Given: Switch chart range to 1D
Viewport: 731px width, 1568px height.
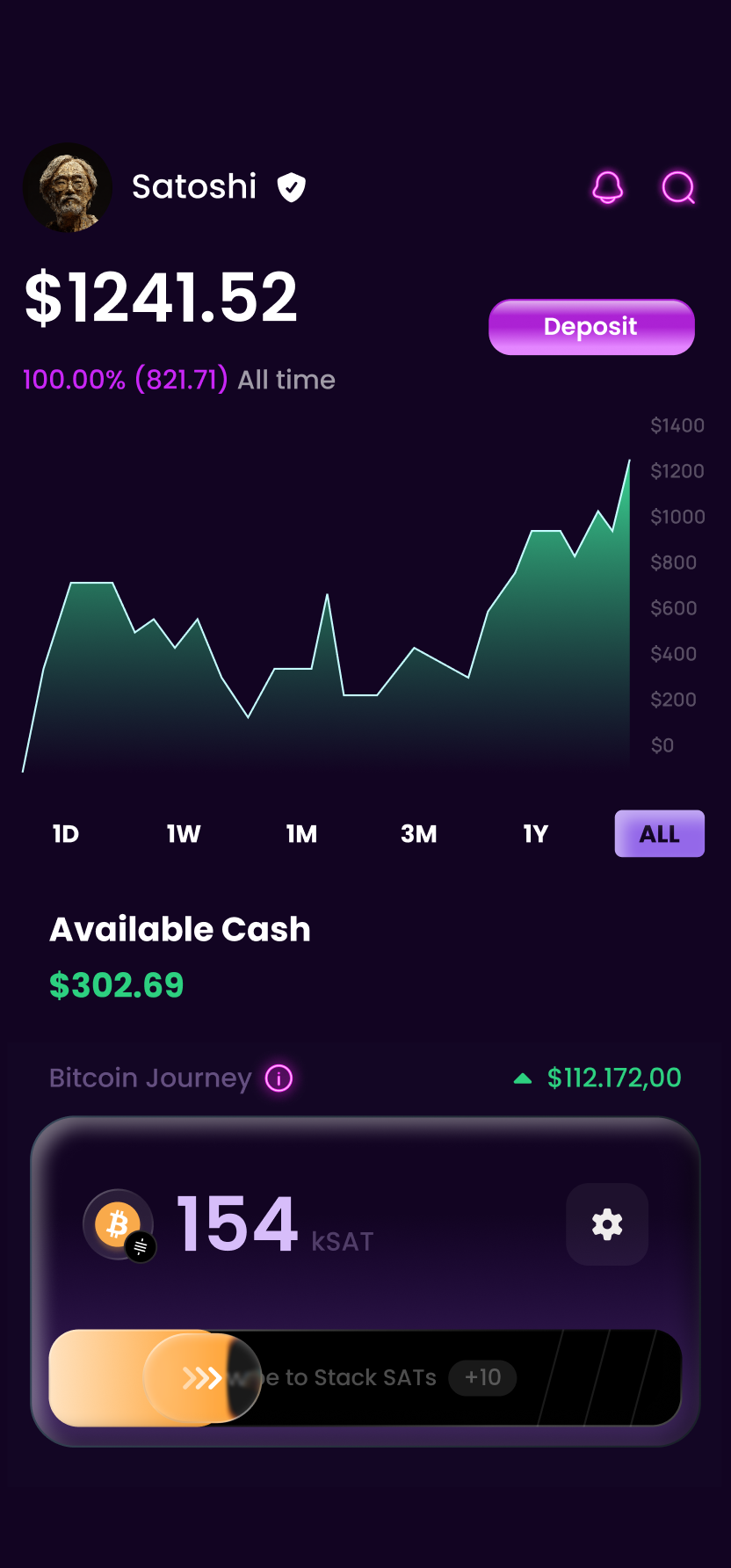Looking at the screenshot, I should (66, 834).
